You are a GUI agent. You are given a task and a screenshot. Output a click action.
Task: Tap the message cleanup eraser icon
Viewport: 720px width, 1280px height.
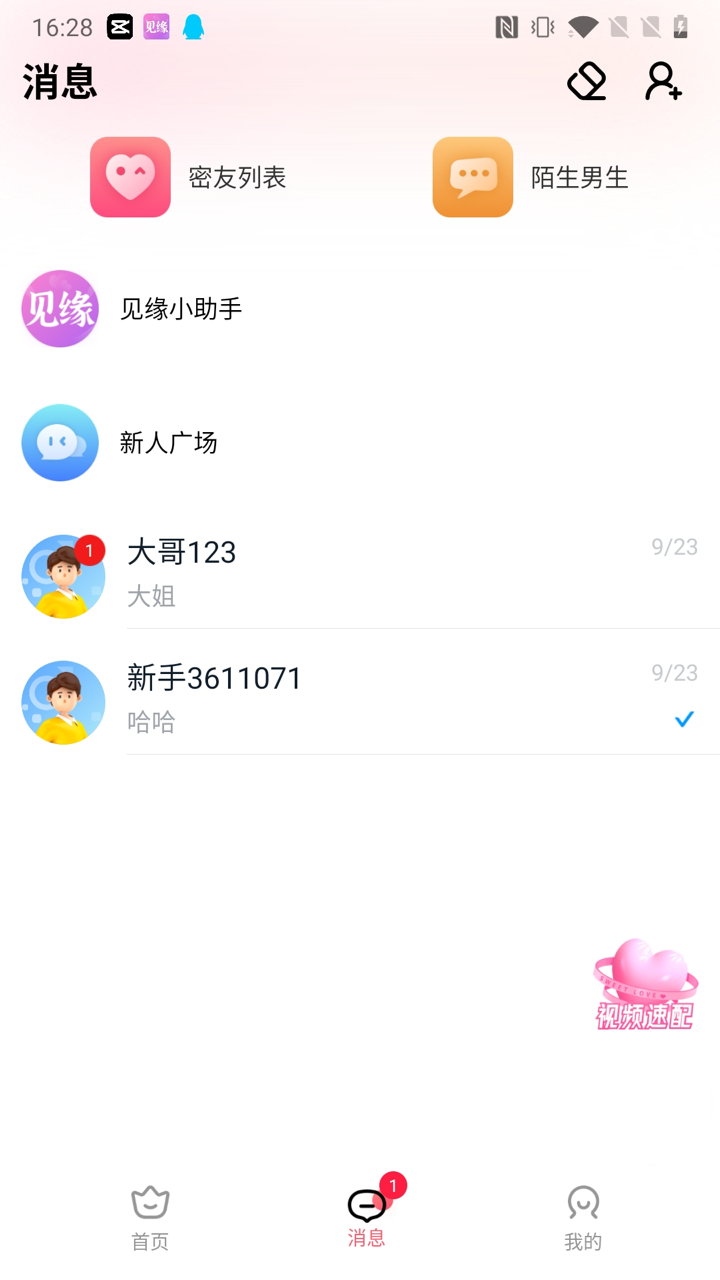click(586, 82)
